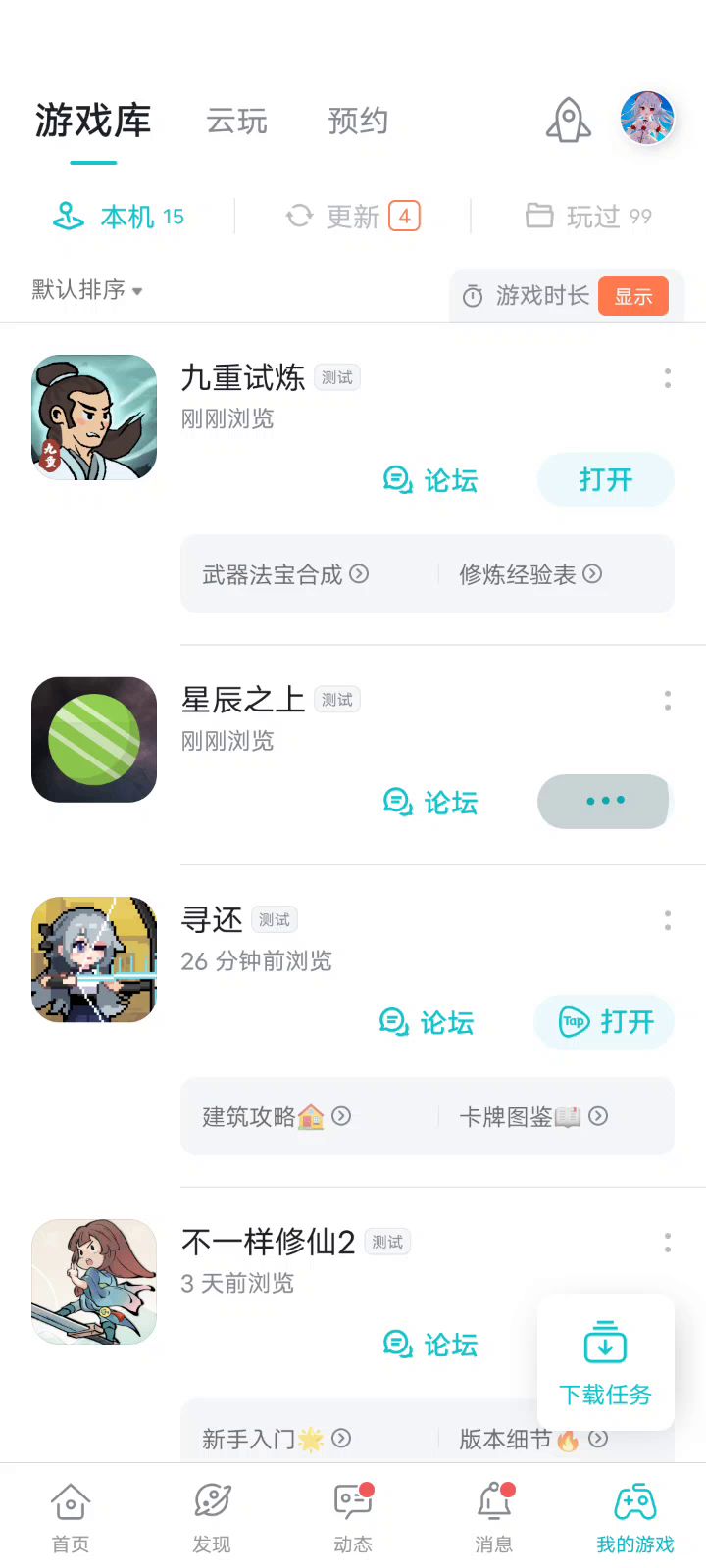Tap 显示 for game play time
The width and height of the screenshot is (706, 1568).
pyautogui.click(x=633, y=296)
